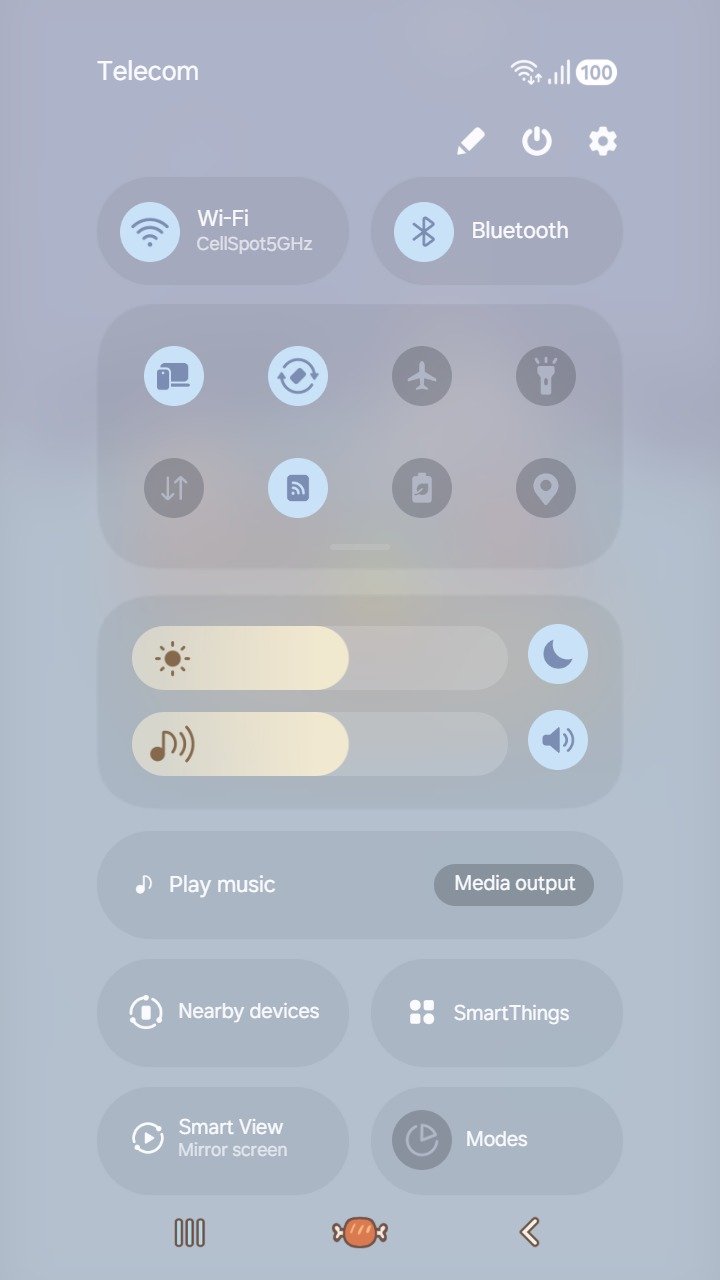Toggle the mobile hotspot tile

(298, 488)
